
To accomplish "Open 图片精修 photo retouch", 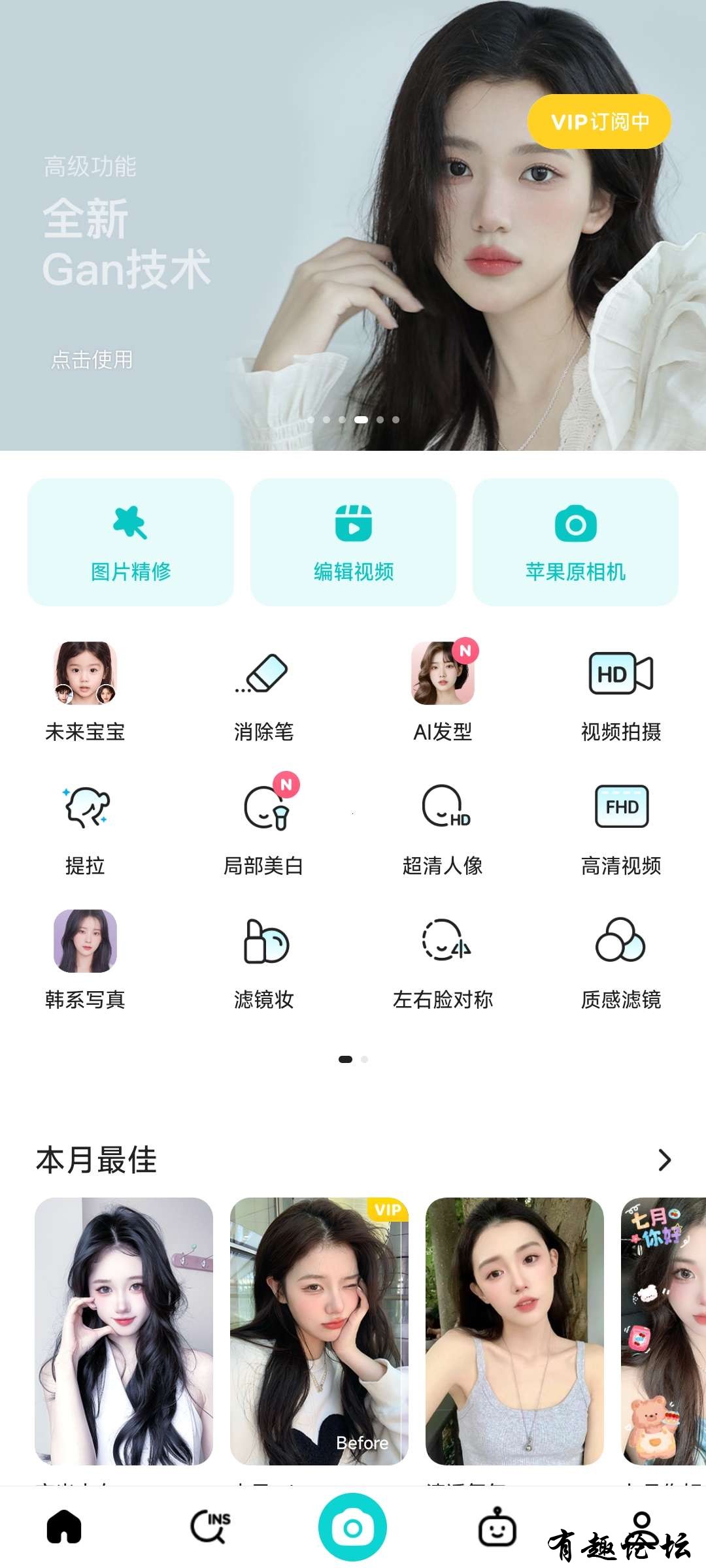I will click(131, 542).
